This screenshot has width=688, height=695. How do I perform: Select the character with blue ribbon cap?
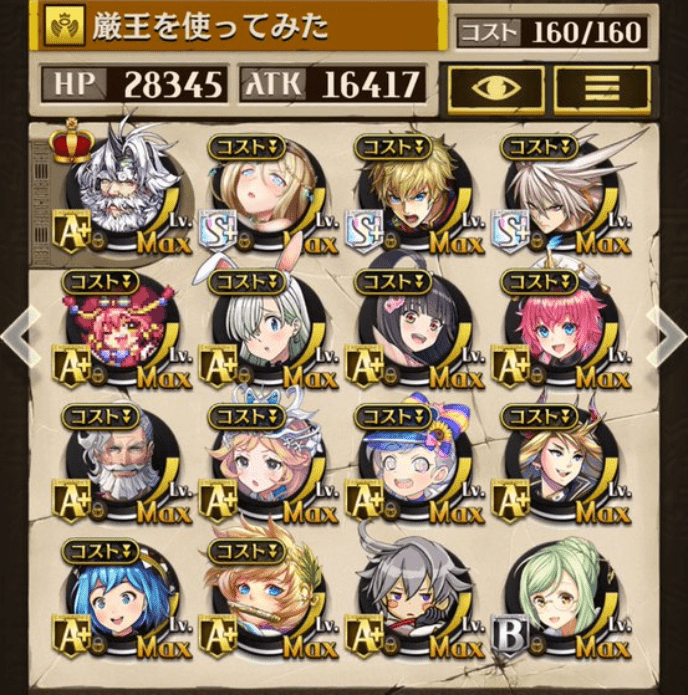(412, 460)
